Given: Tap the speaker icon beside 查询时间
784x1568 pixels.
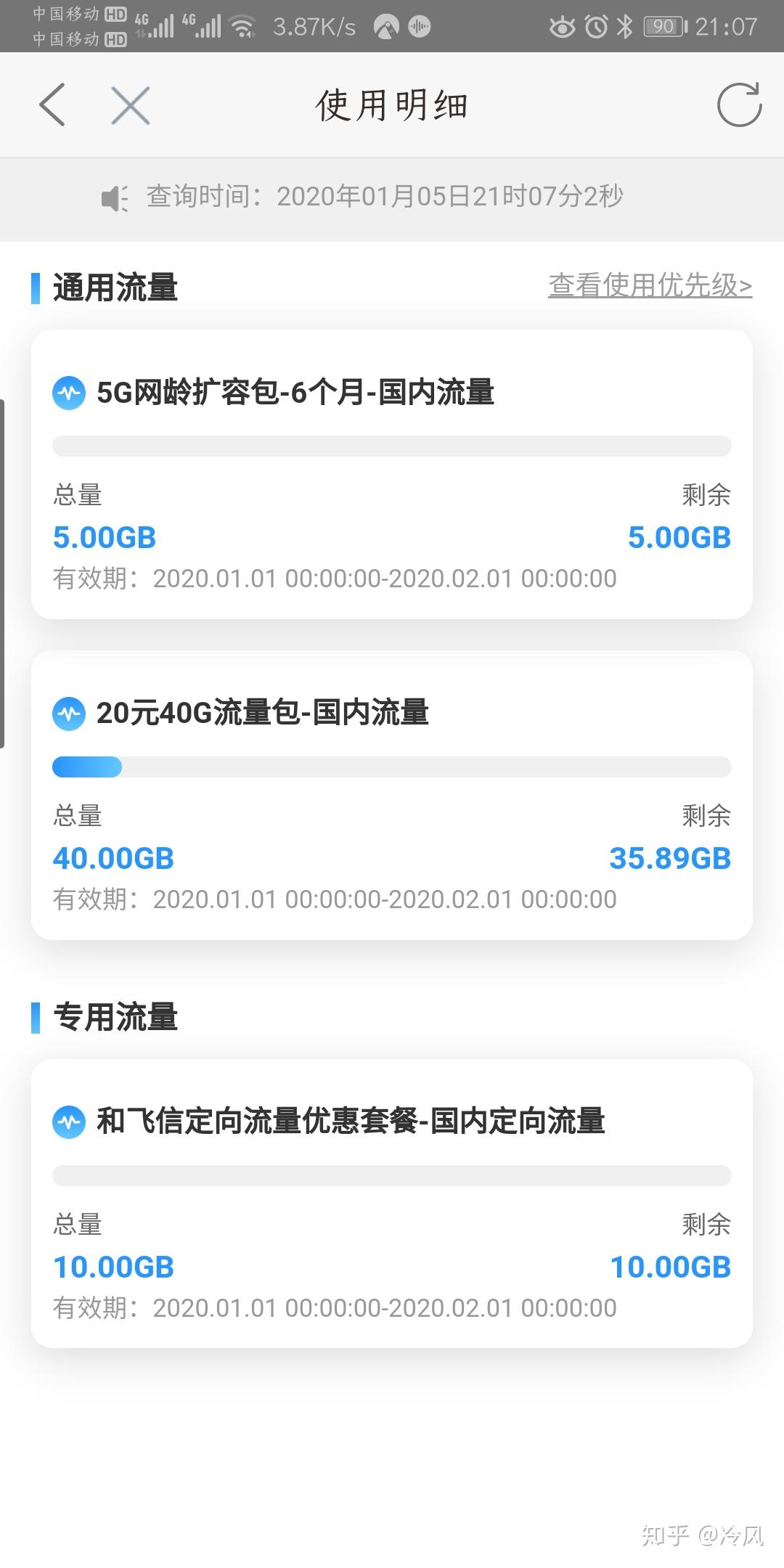Looking at the screenshot, I should coord(113,197).
